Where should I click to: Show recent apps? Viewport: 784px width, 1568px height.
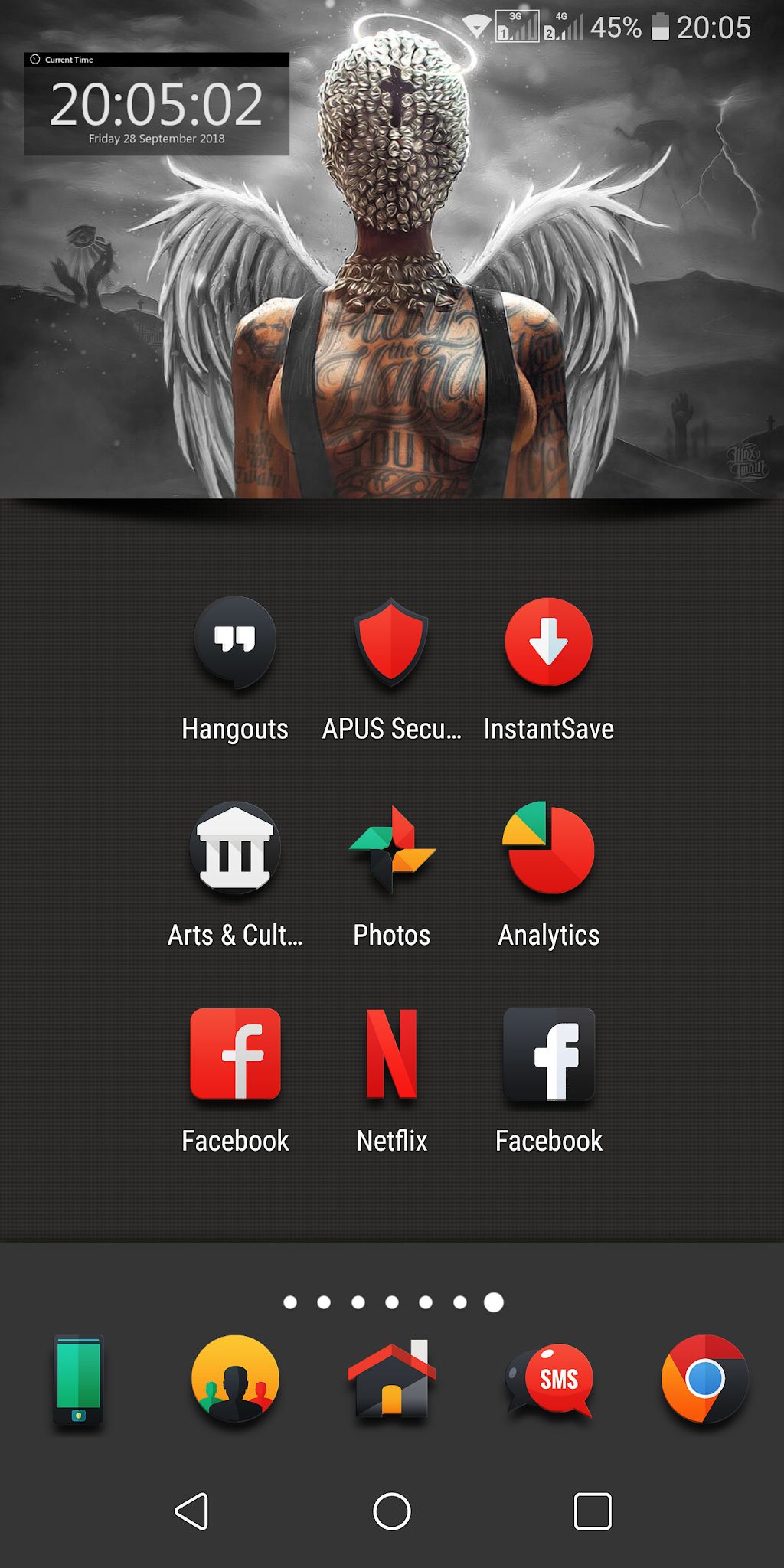point(593,1511)
